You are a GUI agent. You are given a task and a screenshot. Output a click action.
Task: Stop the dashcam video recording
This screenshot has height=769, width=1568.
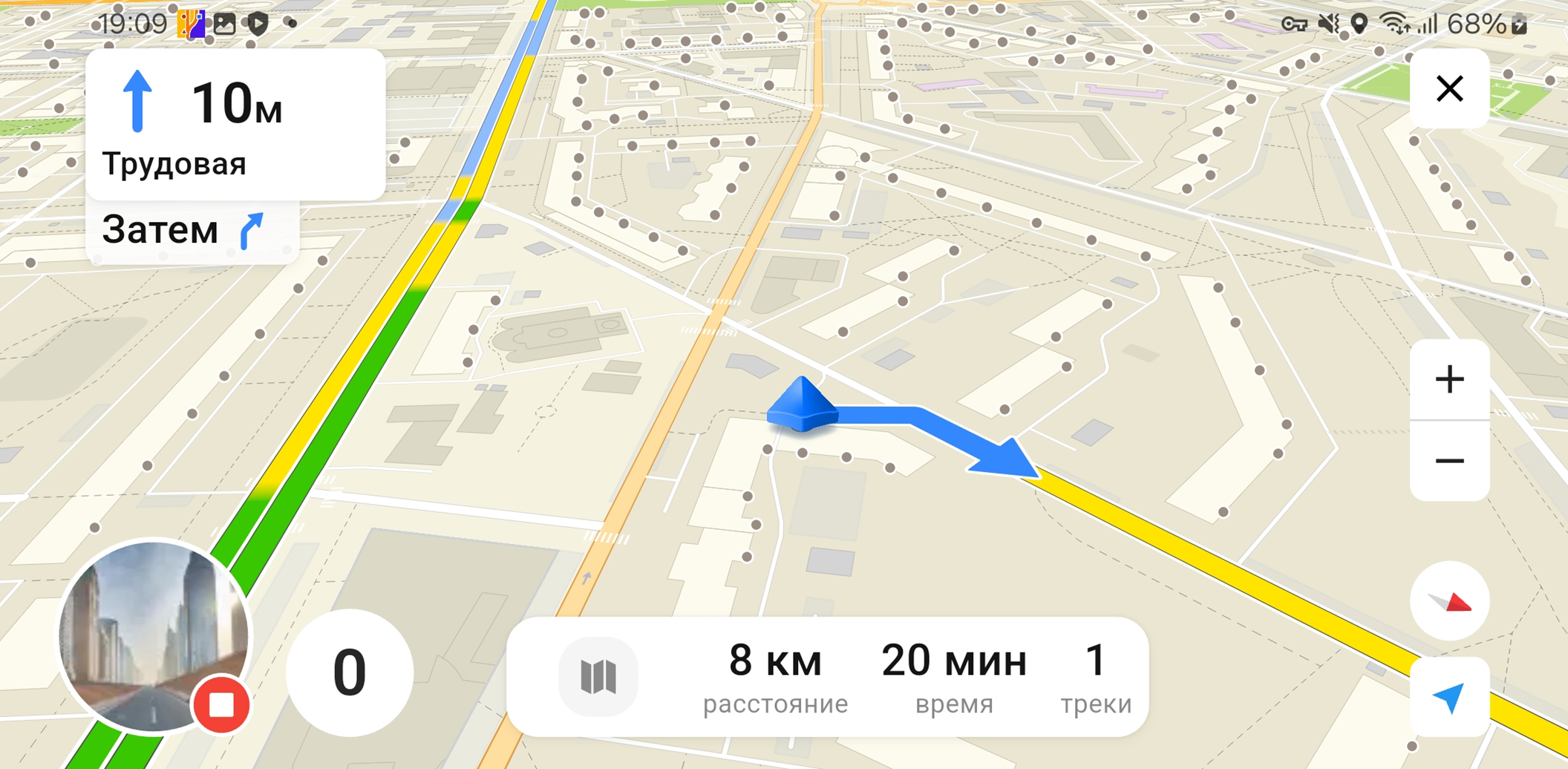coord(221,704)
